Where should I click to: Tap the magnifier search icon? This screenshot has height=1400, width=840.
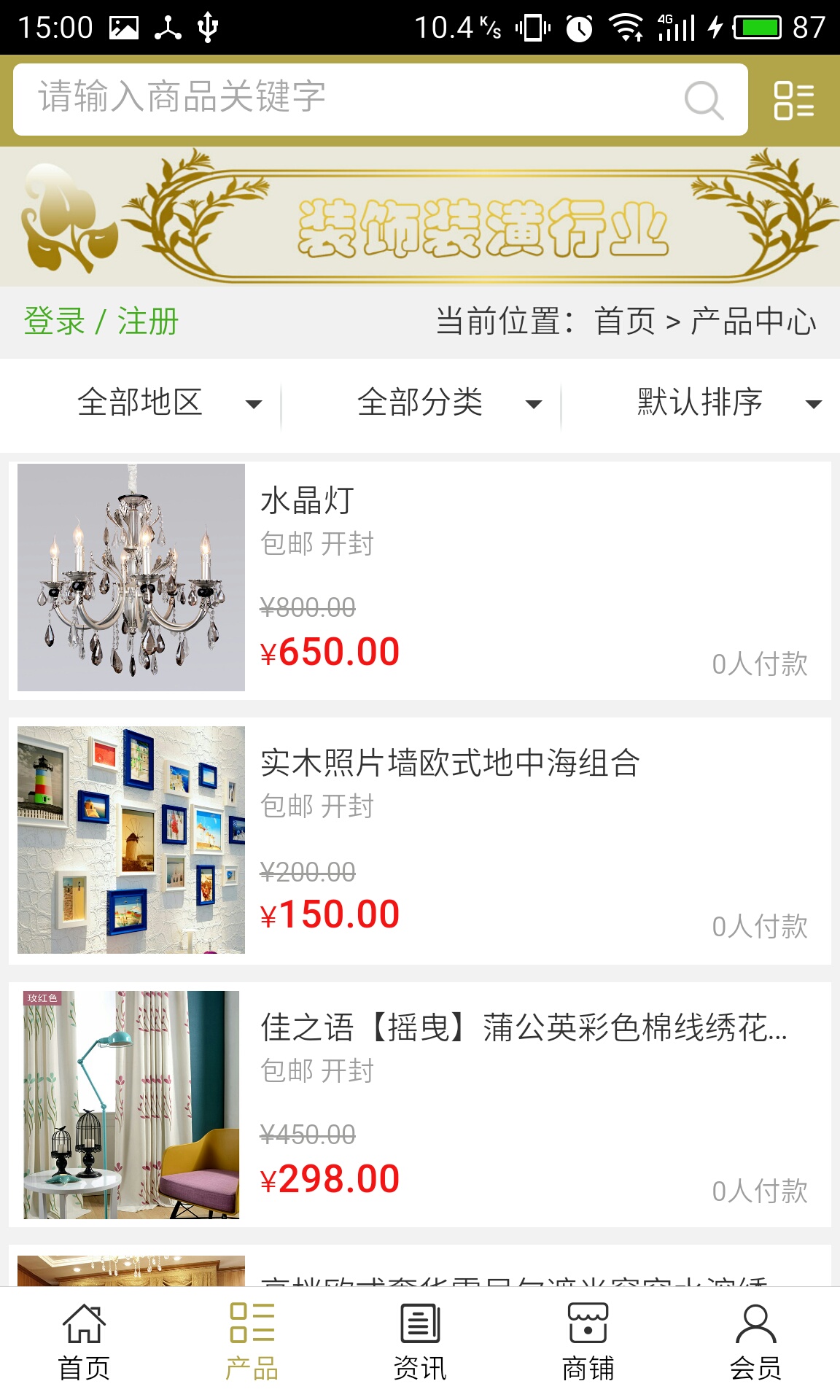pos(704,99)
